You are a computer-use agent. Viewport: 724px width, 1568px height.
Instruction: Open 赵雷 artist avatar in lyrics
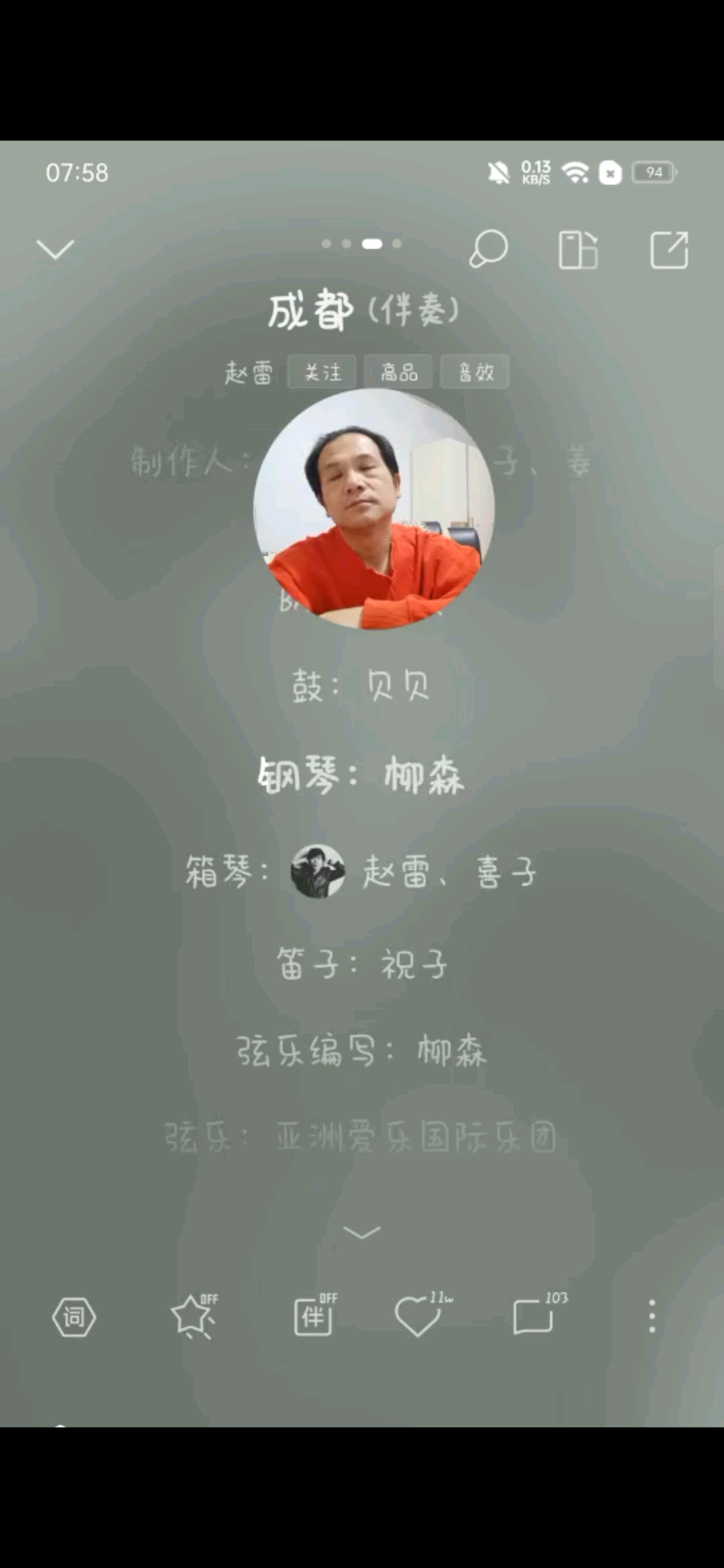tap(318, 871)
